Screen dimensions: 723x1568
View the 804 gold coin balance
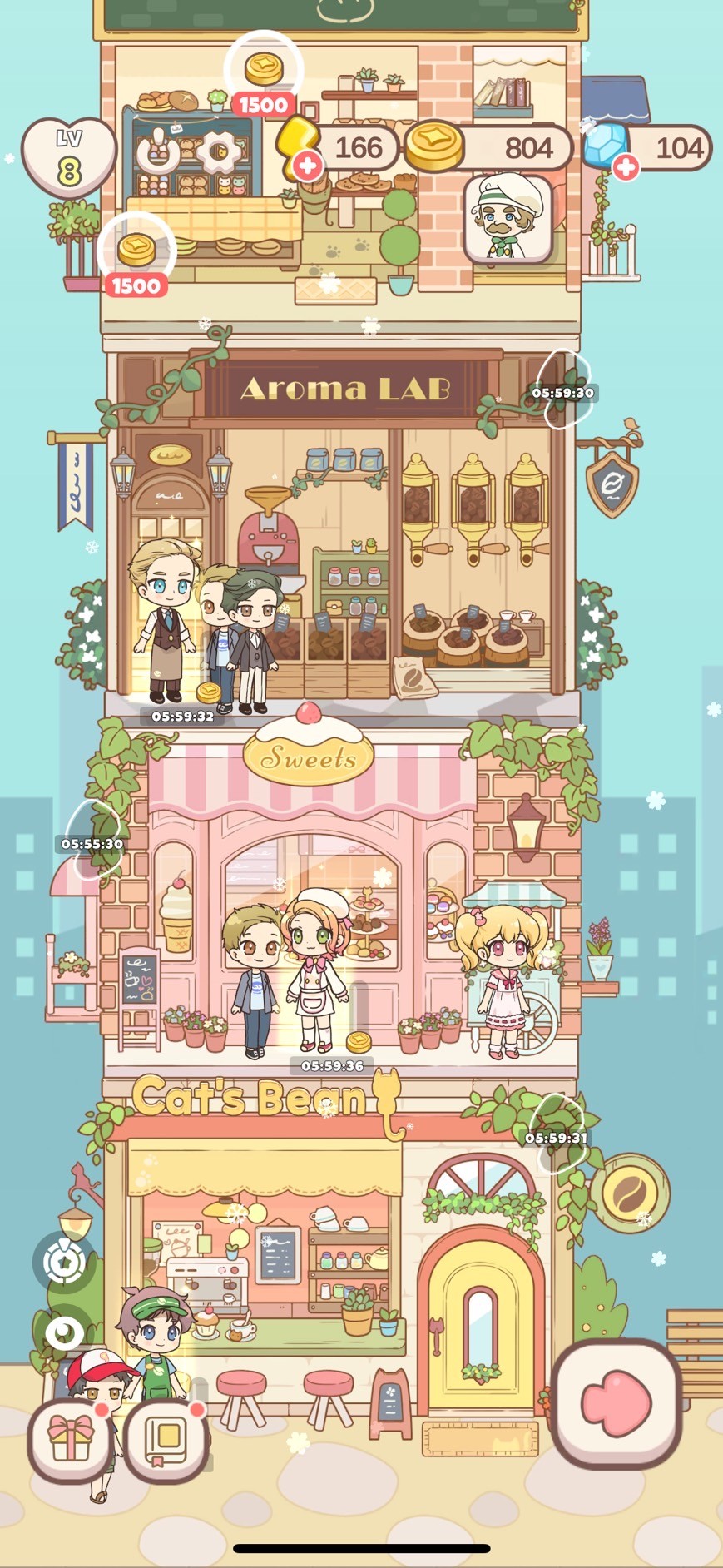coord(491,148)
